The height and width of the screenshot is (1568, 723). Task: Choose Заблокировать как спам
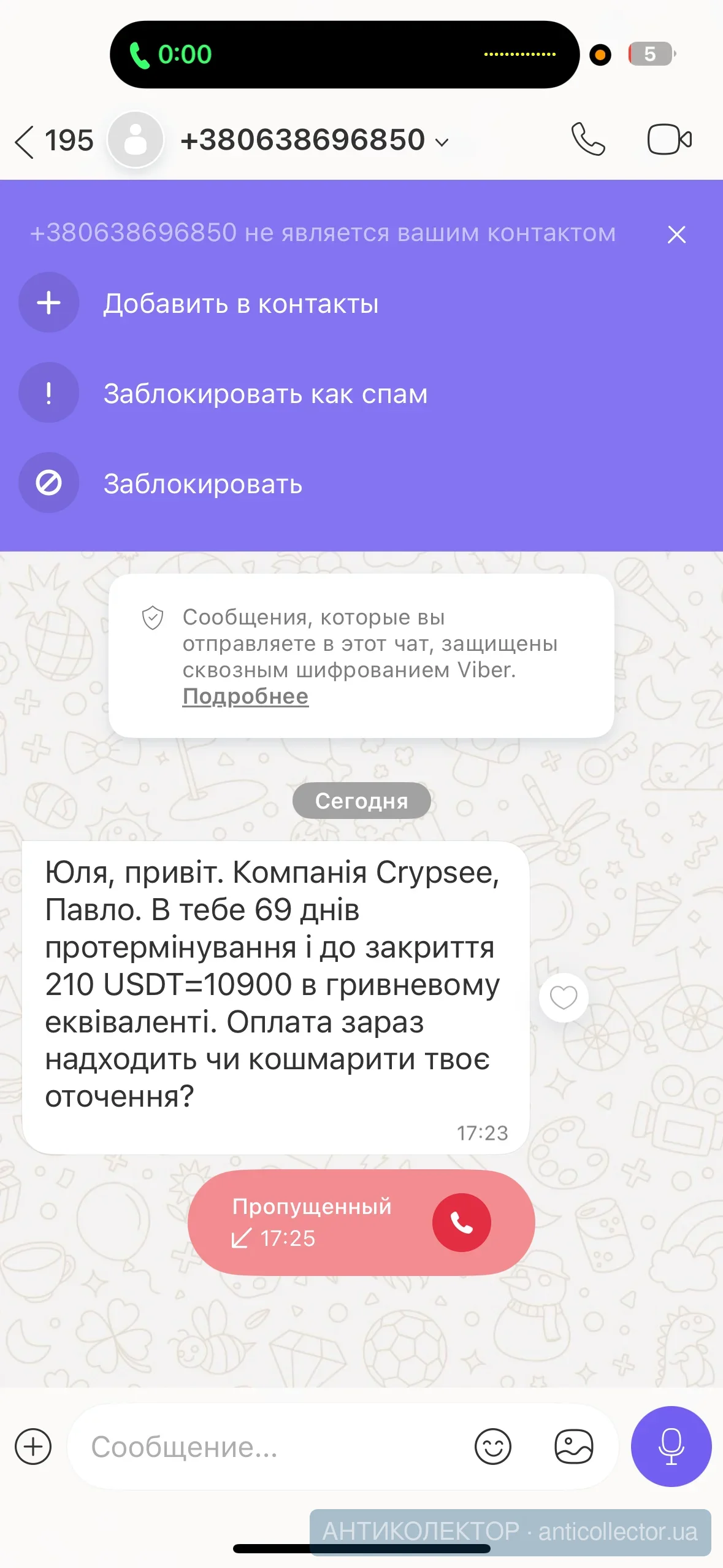265,394
